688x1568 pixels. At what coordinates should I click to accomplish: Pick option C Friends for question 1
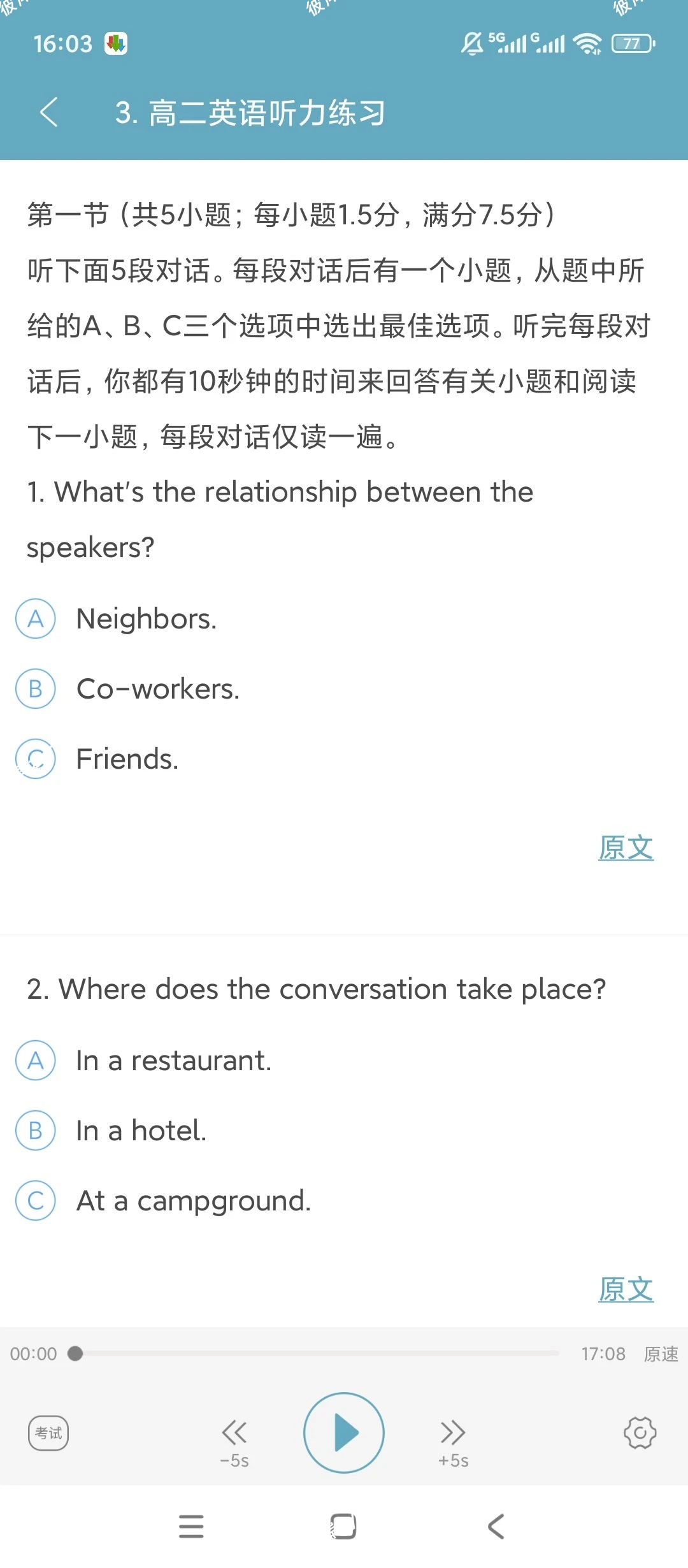[x=36, y=759]
